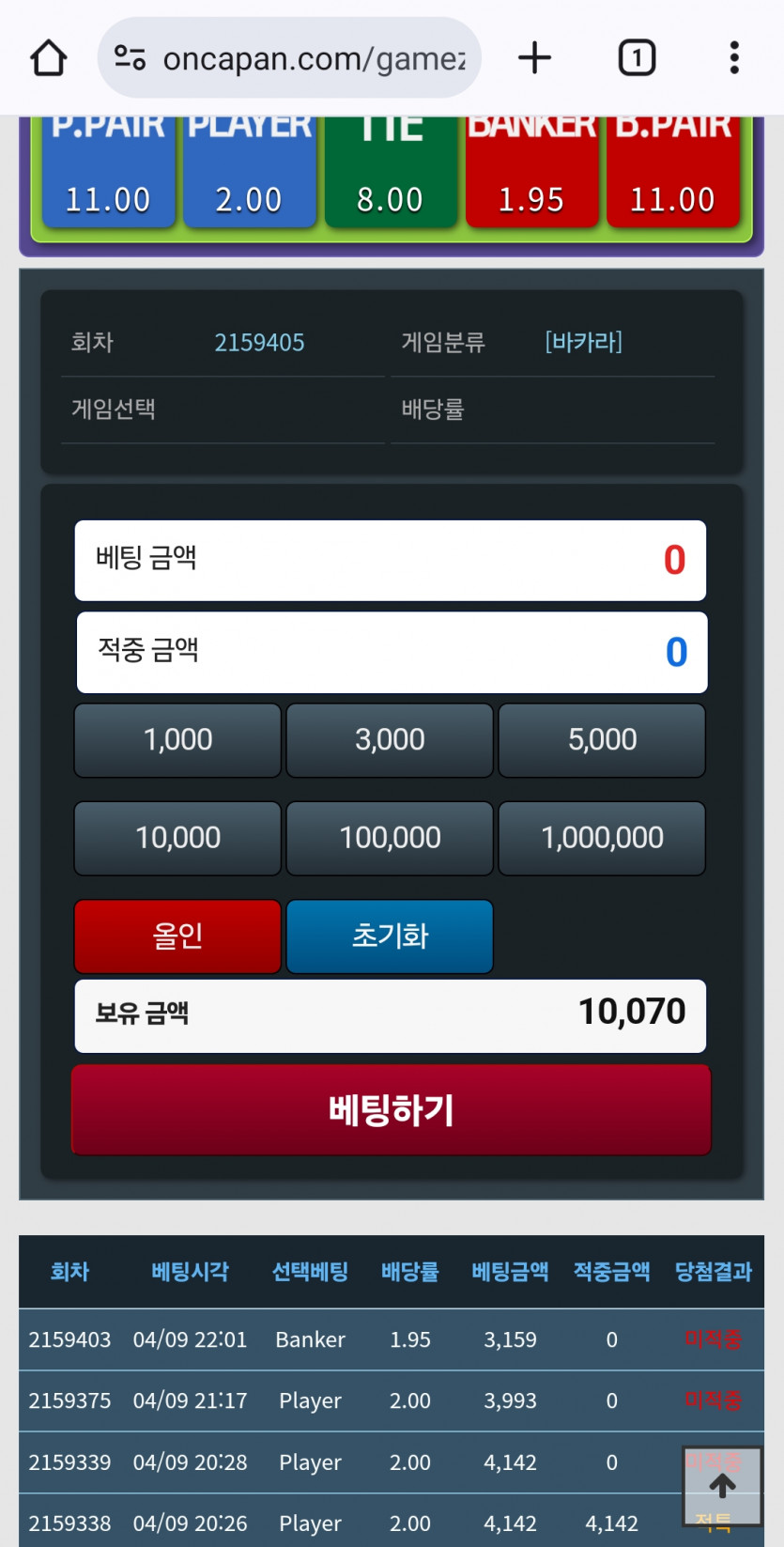
Task: Add 1,000,000 to the bet amount
Action: pos(602,838)
